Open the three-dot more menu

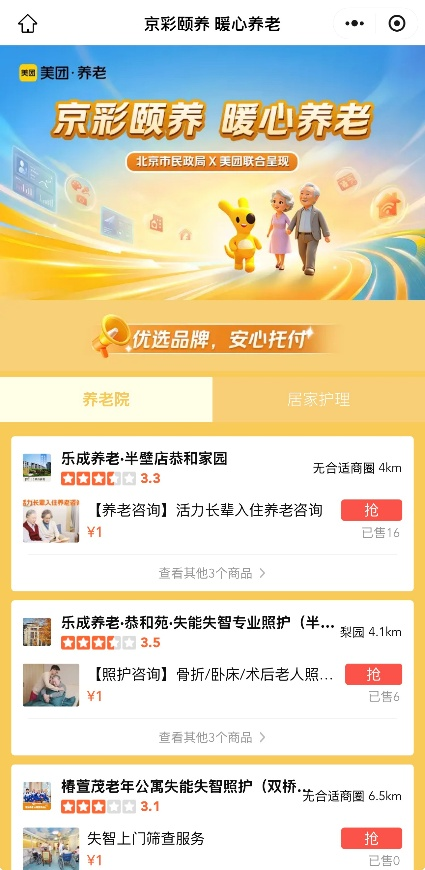[x=355, y=24]
